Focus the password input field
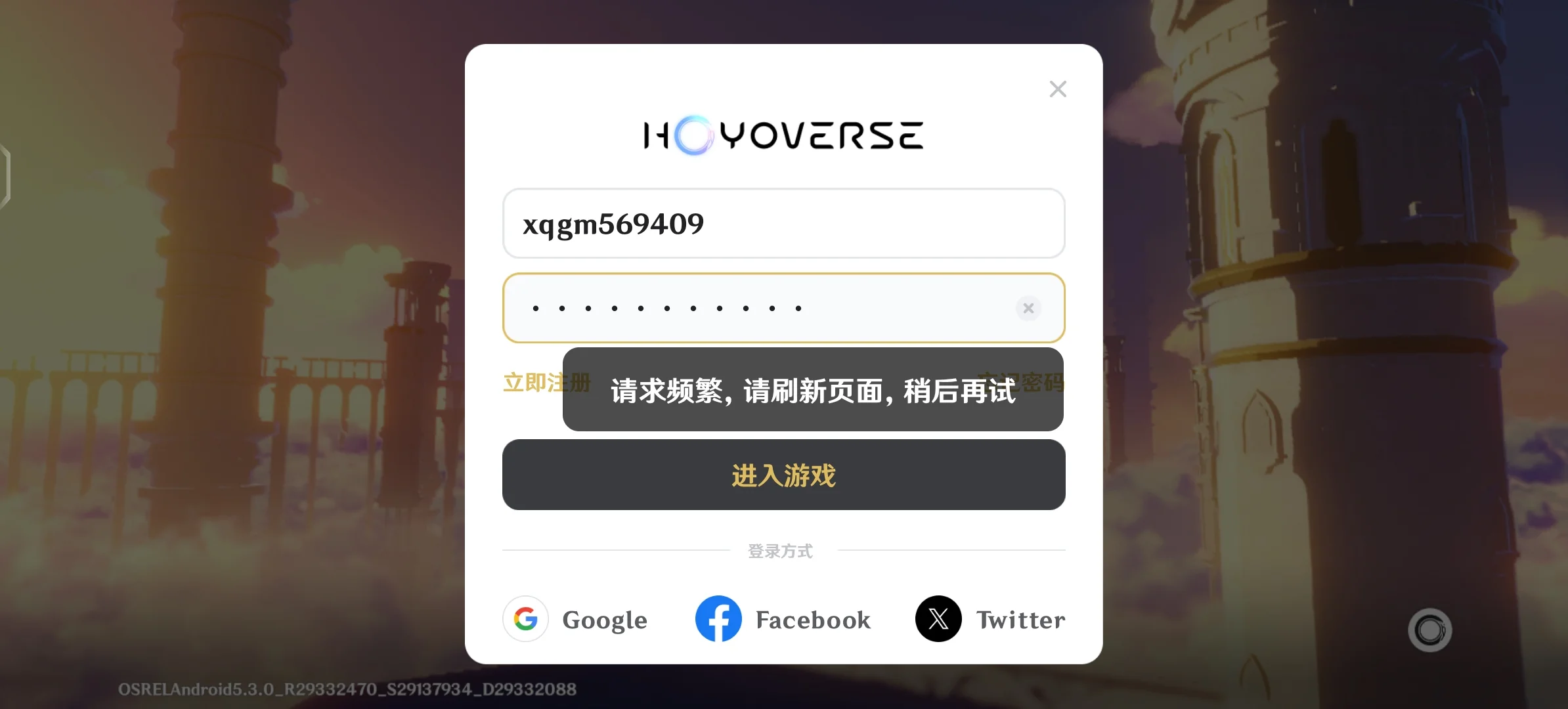The width and height of the screenshot is (1568, 709). pyautogui.click(x=755, y=308)
